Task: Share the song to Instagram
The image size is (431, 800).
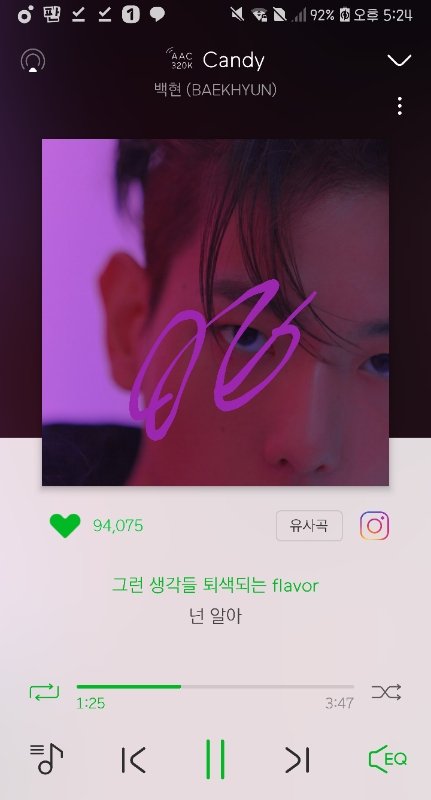Action: pos(374,526)
